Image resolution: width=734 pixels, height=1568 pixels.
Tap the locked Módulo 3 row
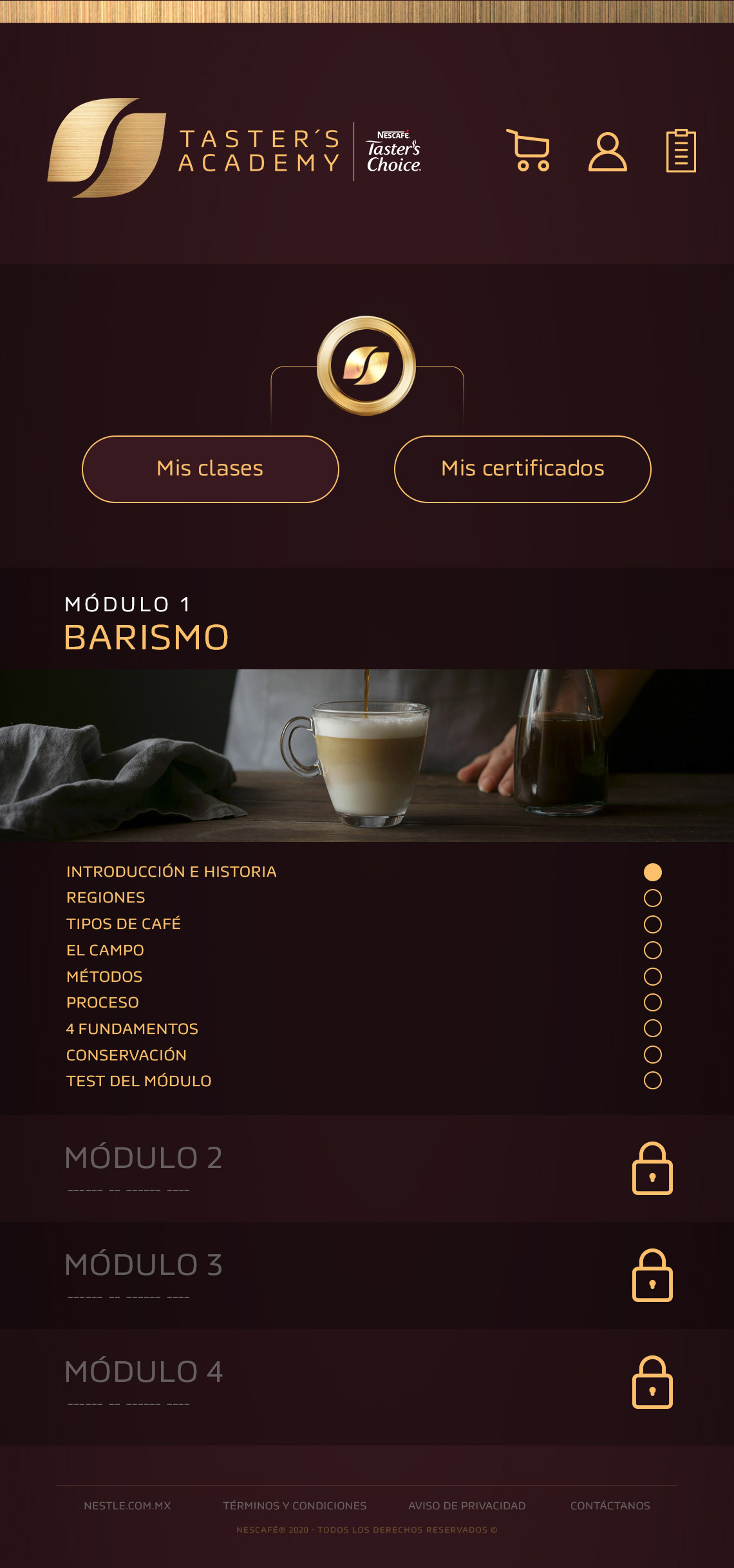click(x=367, y=1276)
